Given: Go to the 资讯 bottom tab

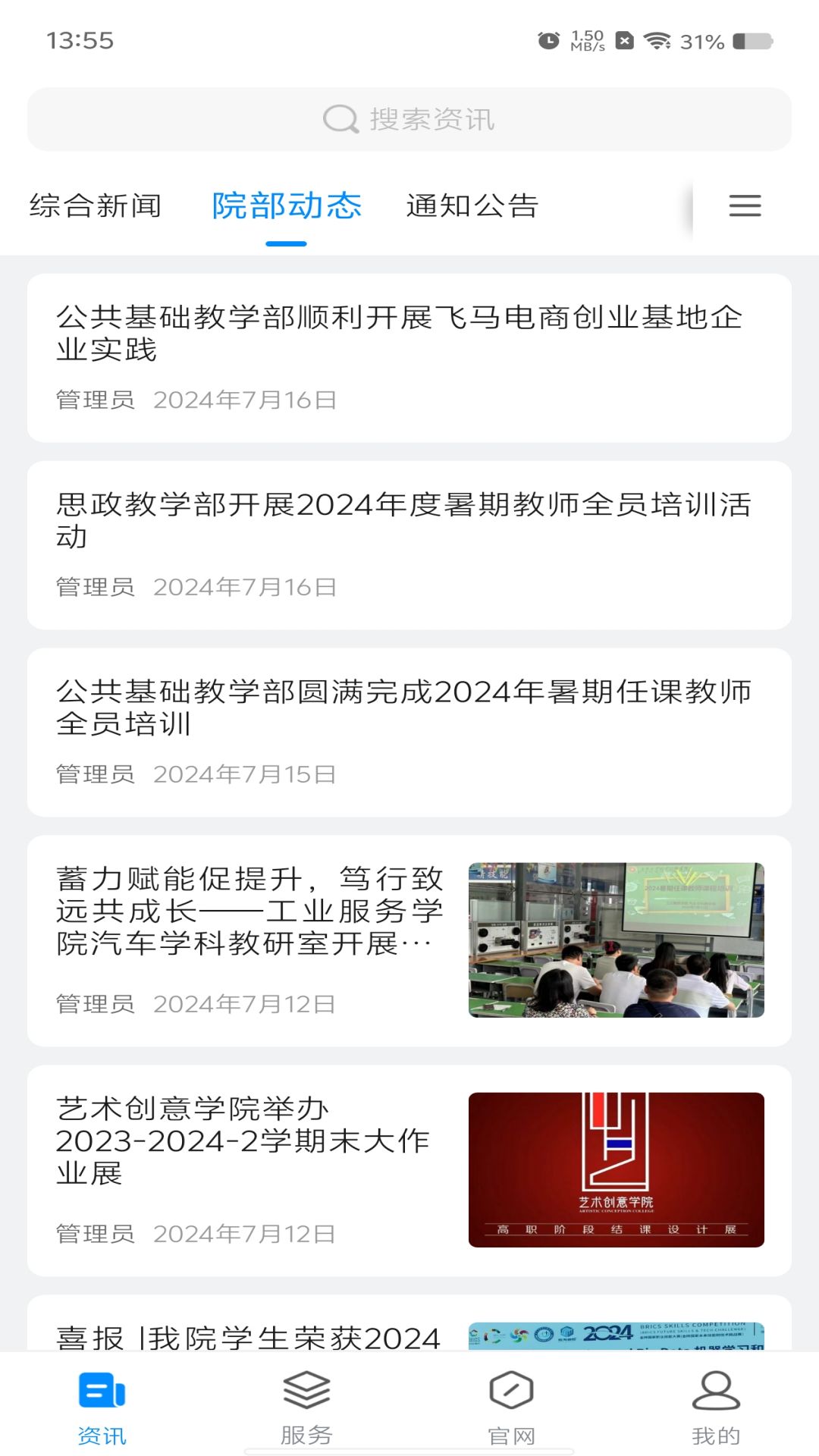Looking at the screenshot, I should (102, 1407).
